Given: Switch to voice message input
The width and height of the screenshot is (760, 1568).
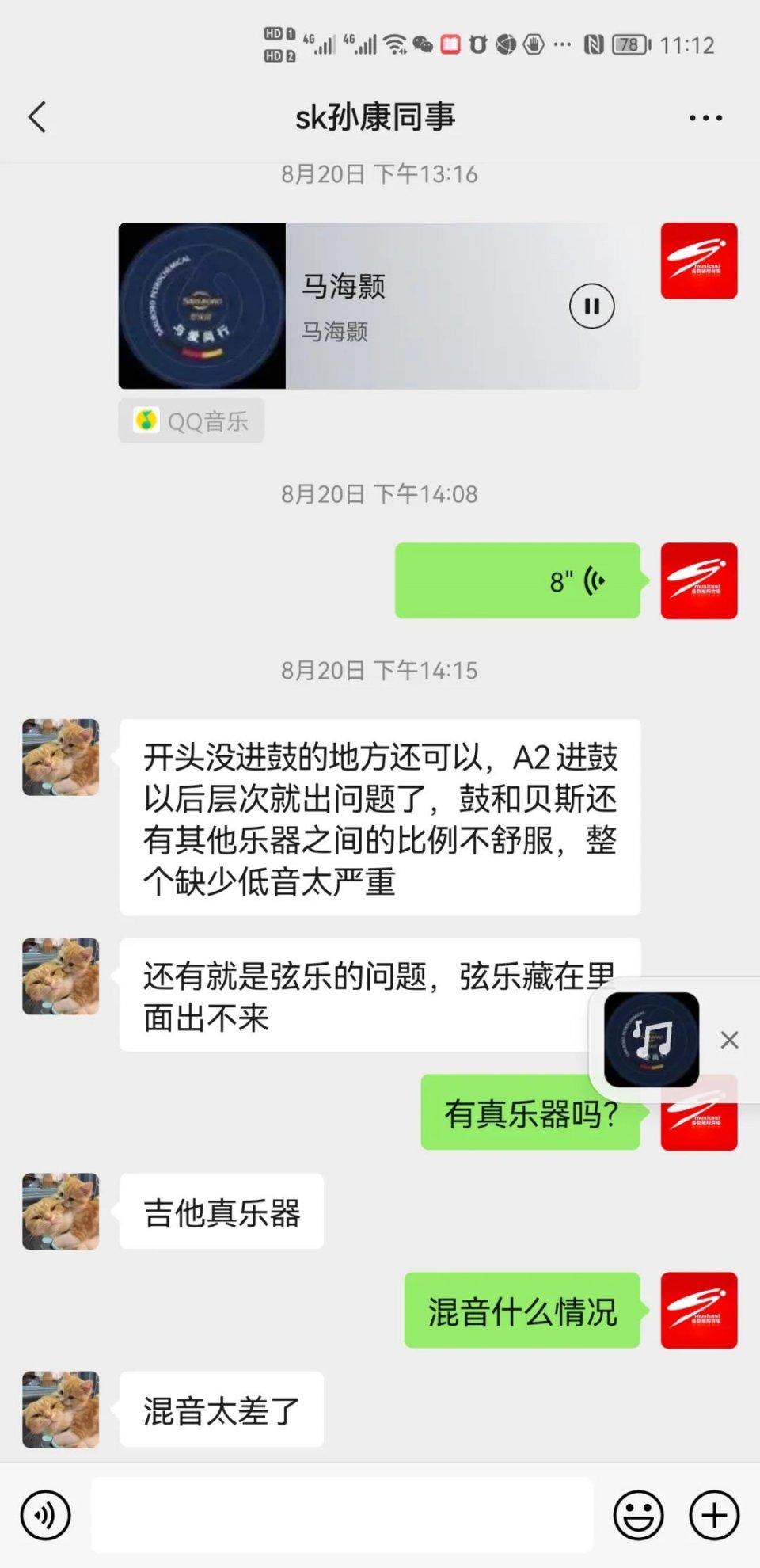Looking at the screenshot, I should coord(46,1515).
